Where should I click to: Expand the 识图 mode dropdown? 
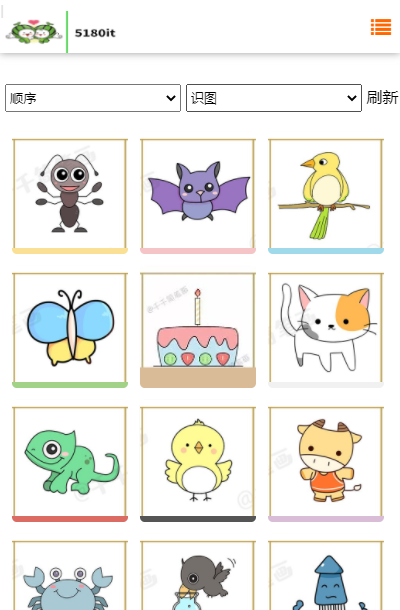274,98
